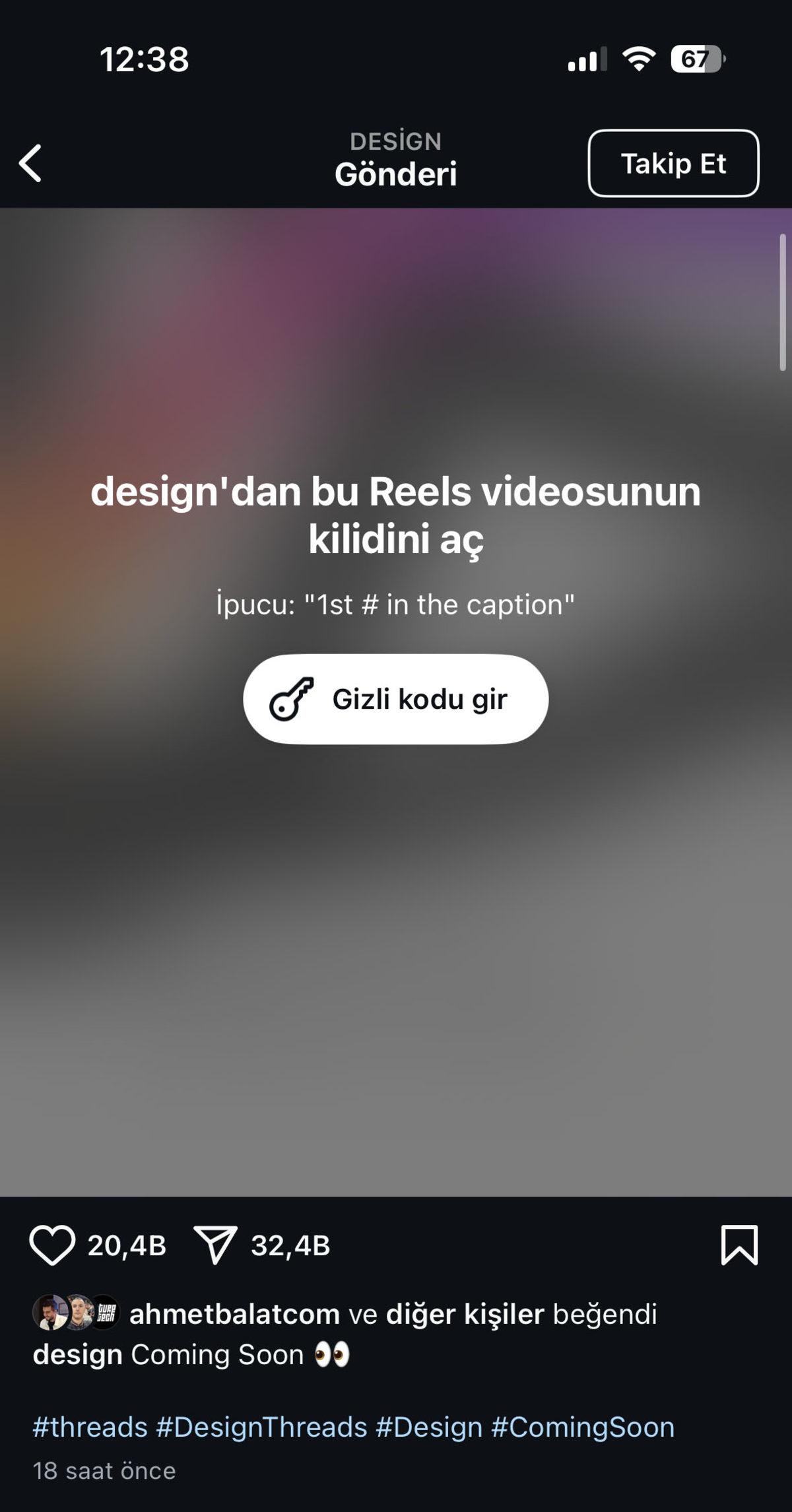Tap Takip Et to follow design
The width and height of the screenshot is (792, 1512).
click(x=674, y=164)
